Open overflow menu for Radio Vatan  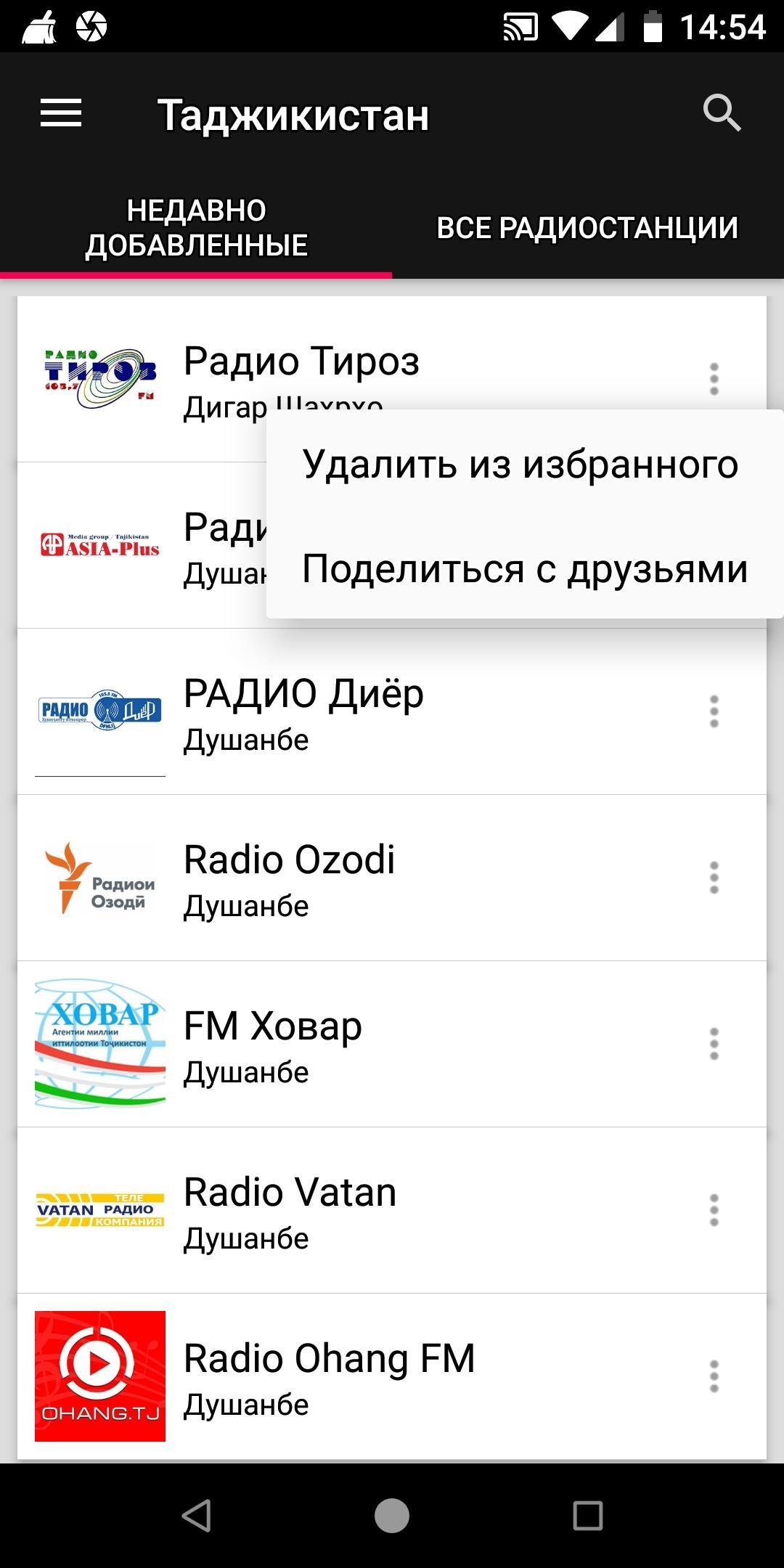coord(714,1210)
